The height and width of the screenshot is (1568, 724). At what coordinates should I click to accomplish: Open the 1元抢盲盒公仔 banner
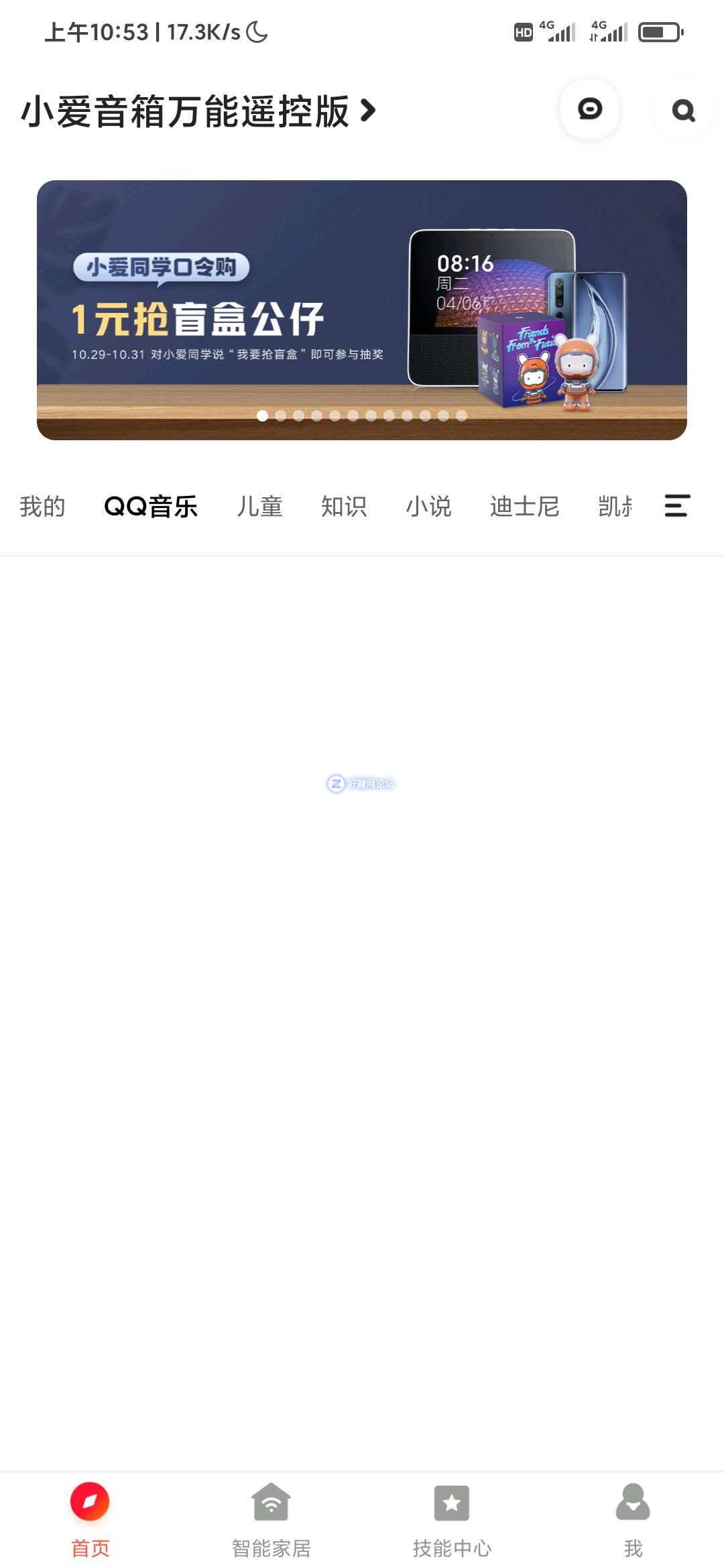point(362,310)
